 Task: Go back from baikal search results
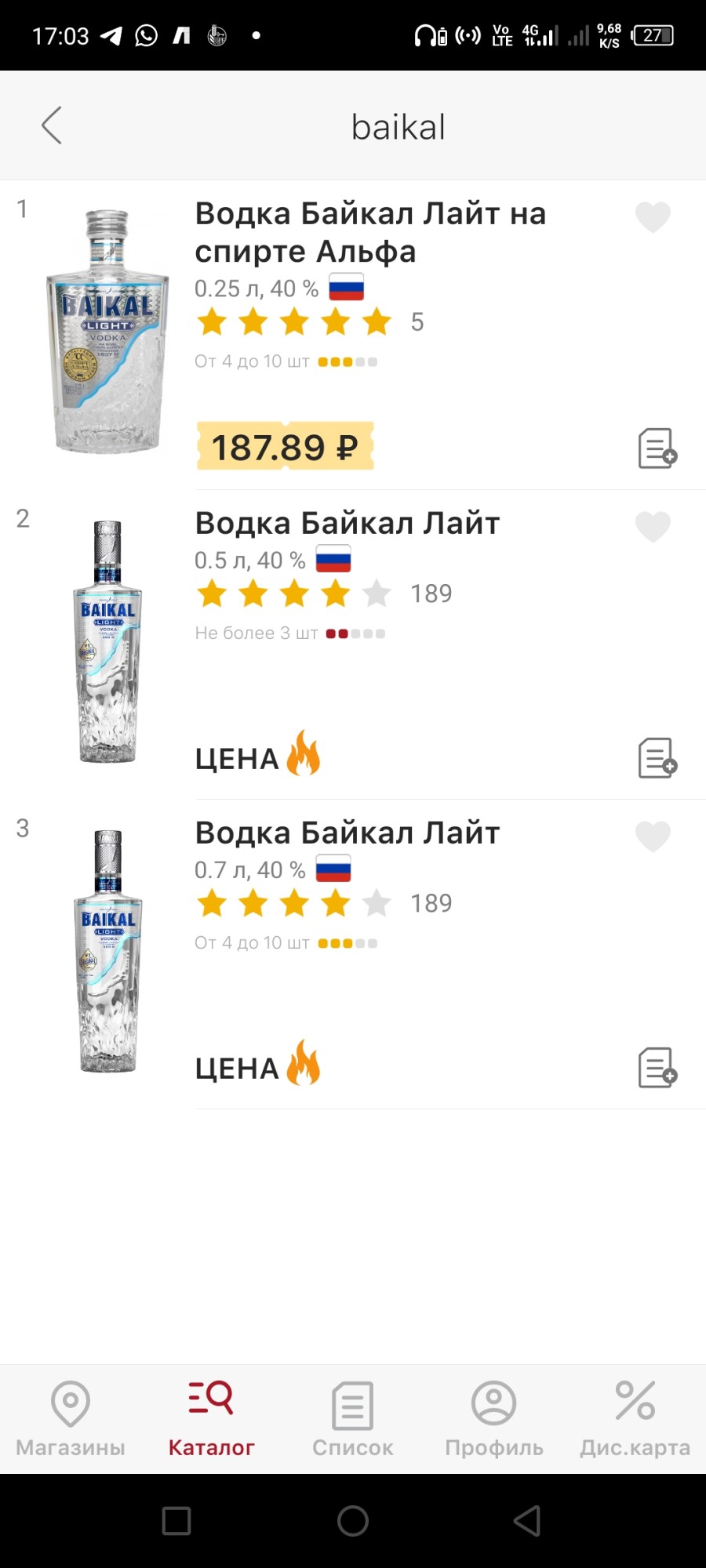pyautogui.click(x=52, y=125)
